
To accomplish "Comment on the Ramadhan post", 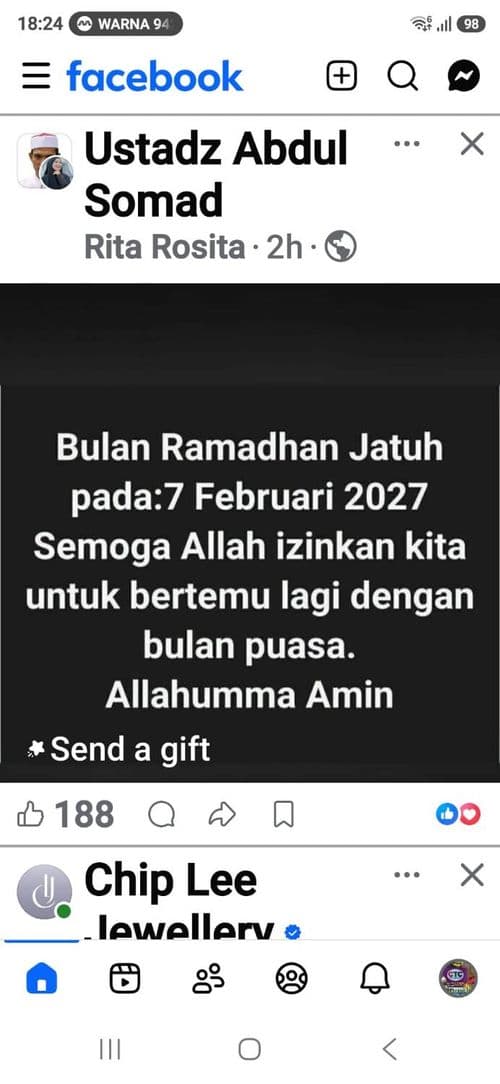I will pyautogui.click(x=161, y=815).
